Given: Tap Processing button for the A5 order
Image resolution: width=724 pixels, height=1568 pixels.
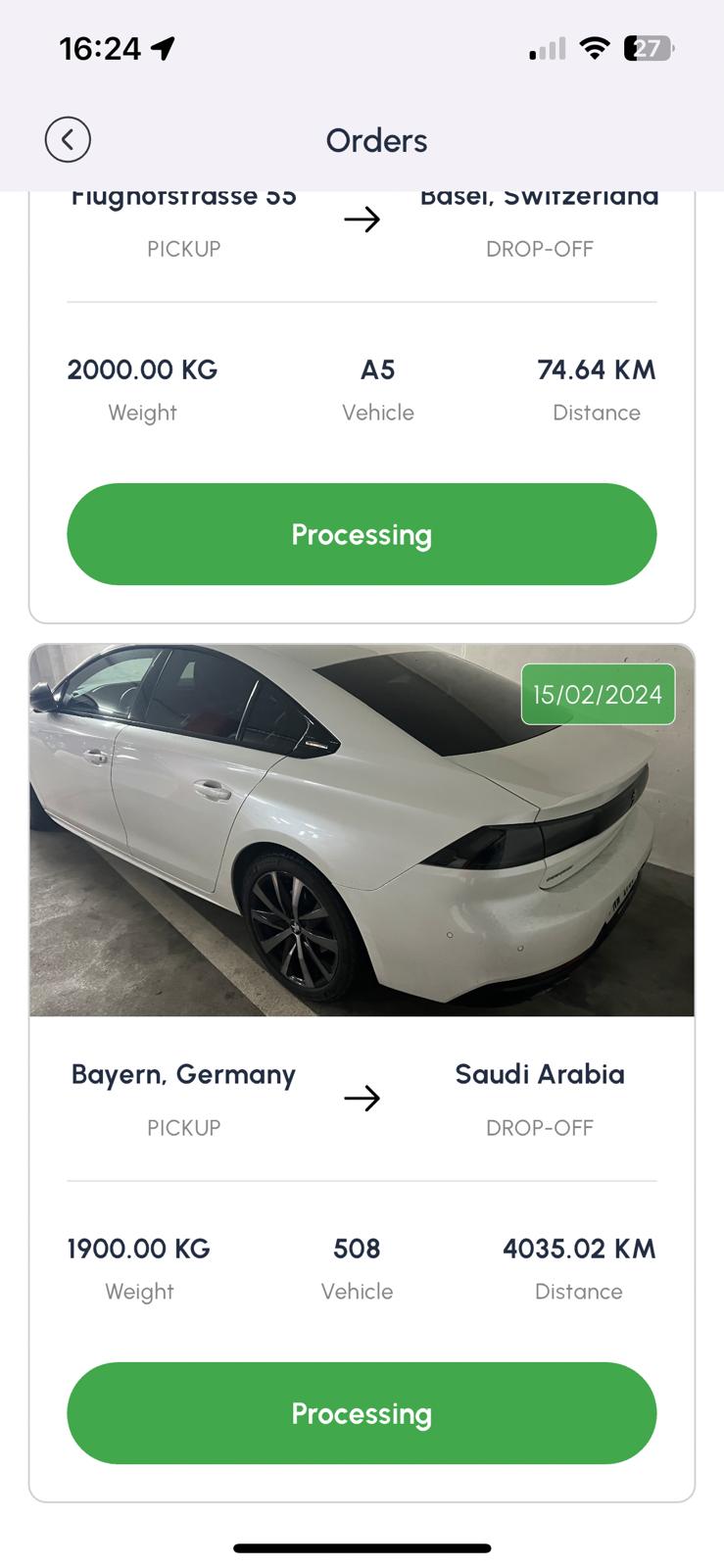Looking at the screenshot, I should (x=362, y=534).
